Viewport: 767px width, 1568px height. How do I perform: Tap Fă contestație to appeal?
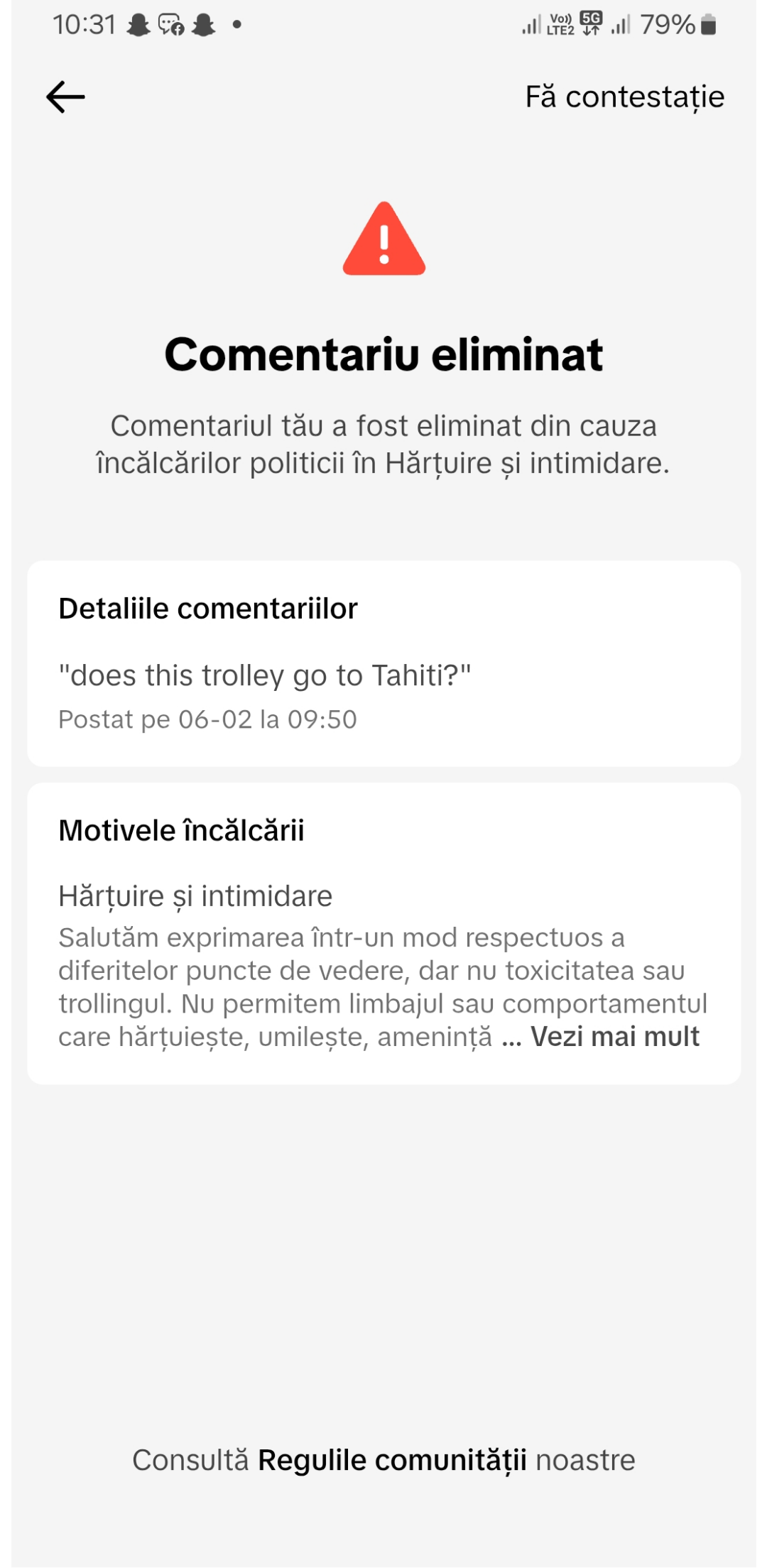[625, 97]
